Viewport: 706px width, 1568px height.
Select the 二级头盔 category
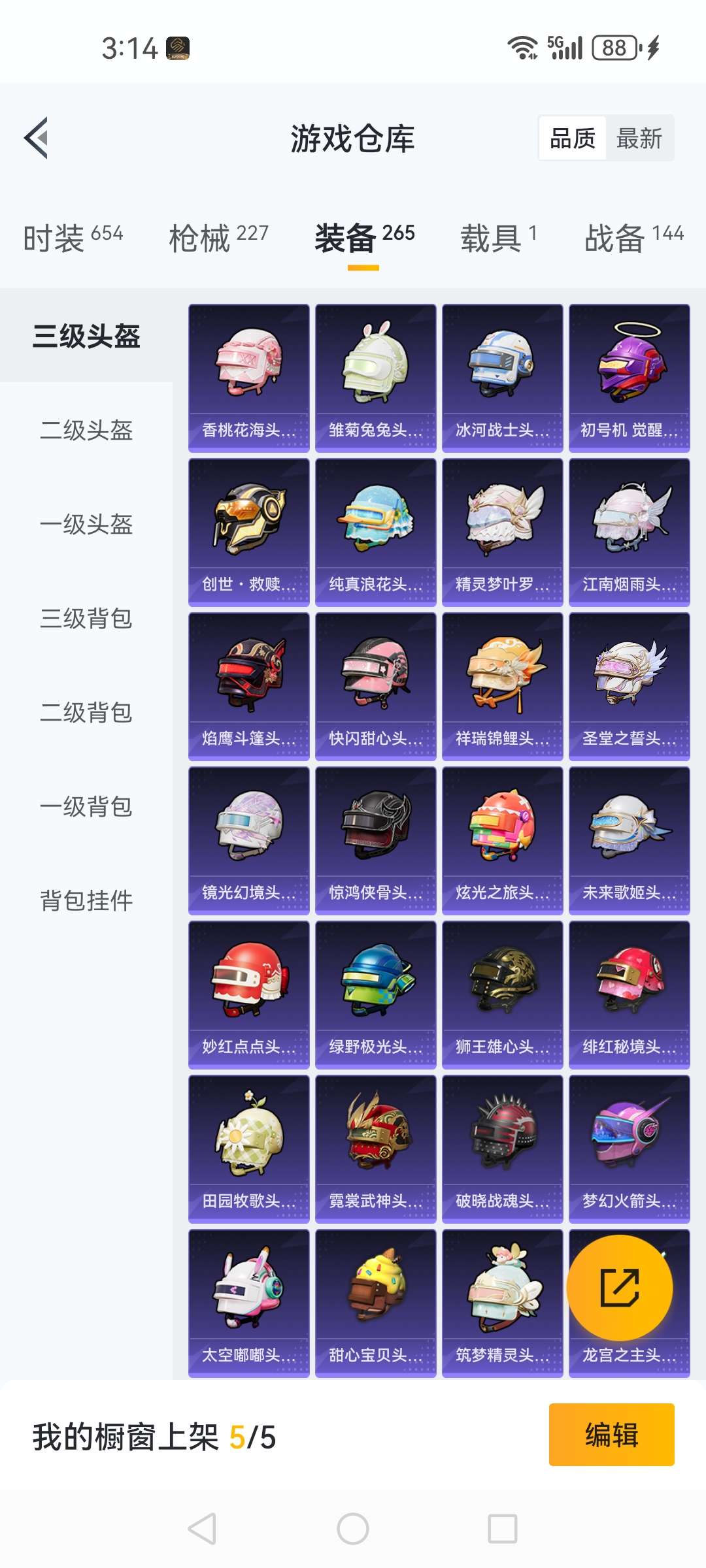(x=86, y=430)
